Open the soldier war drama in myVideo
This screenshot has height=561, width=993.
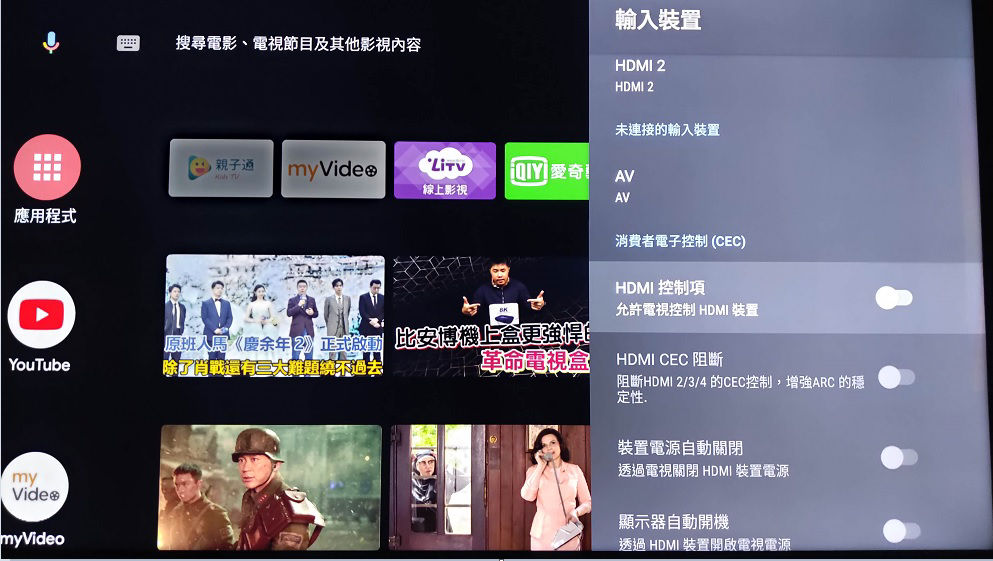pos(271,487)
